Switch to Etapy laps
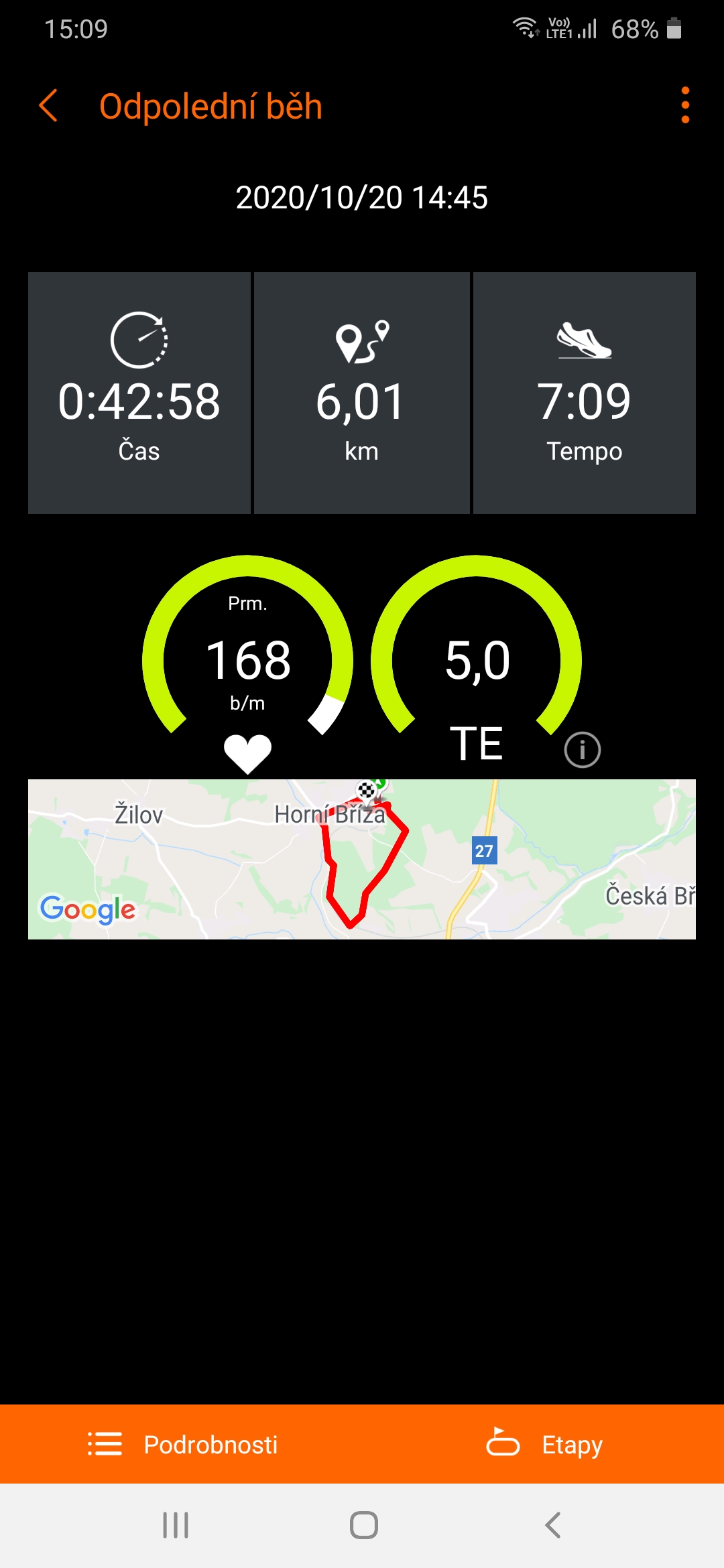Viewport: 724px width, 1568px height. point(544,1444)
